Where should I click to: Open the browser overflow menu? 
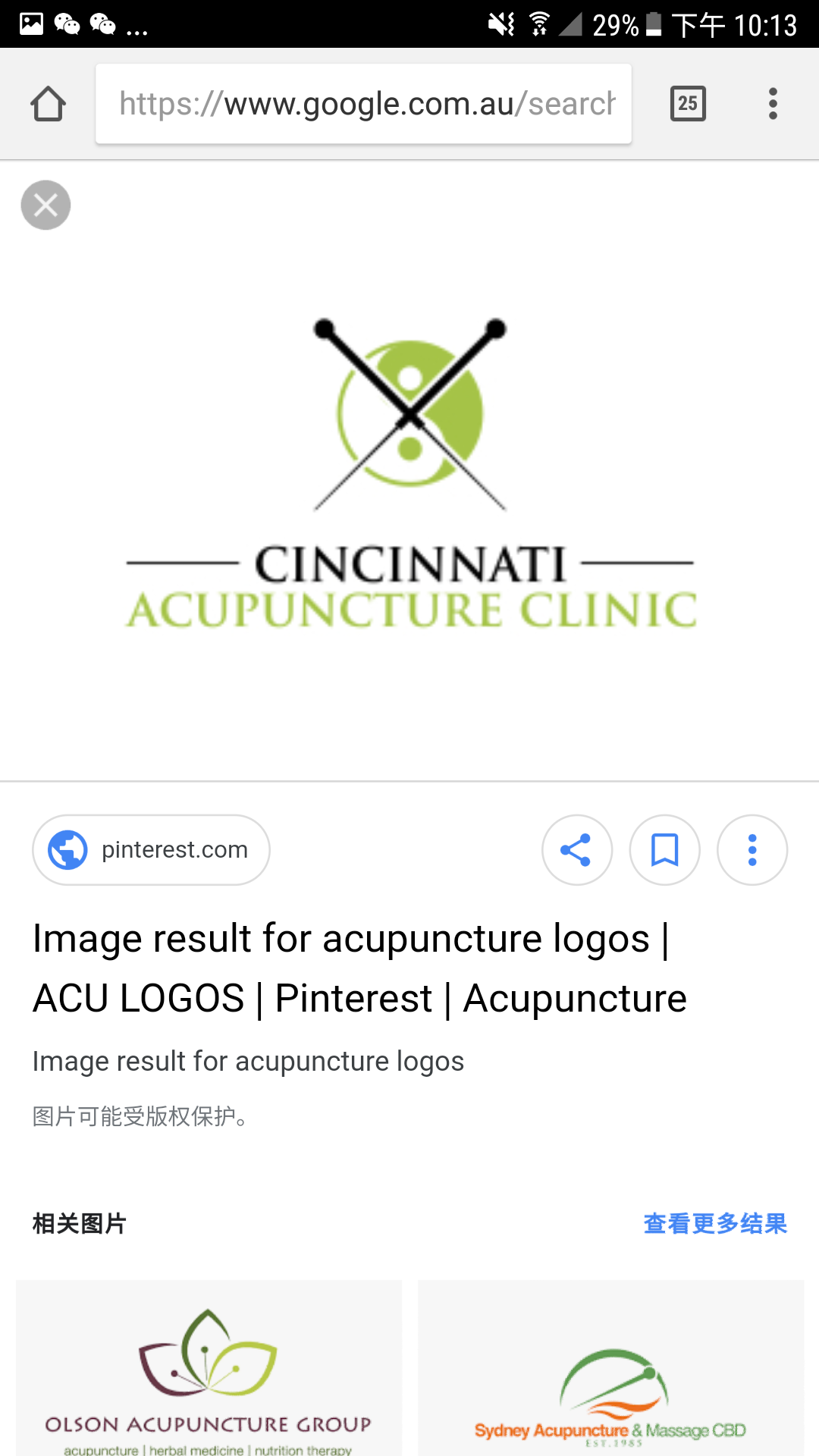pyautogui.click(x=773, y=104)
